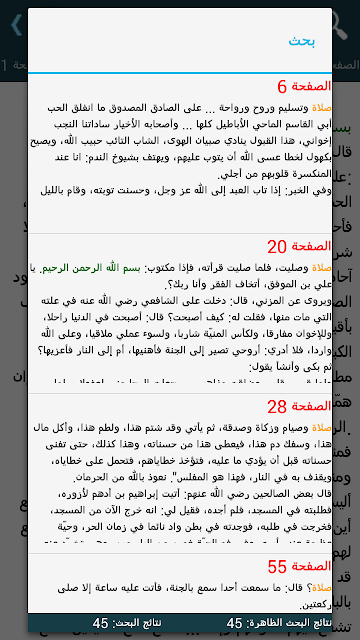
Task: Open the search result for الصفحة 28
Action: tap(180, 474)
